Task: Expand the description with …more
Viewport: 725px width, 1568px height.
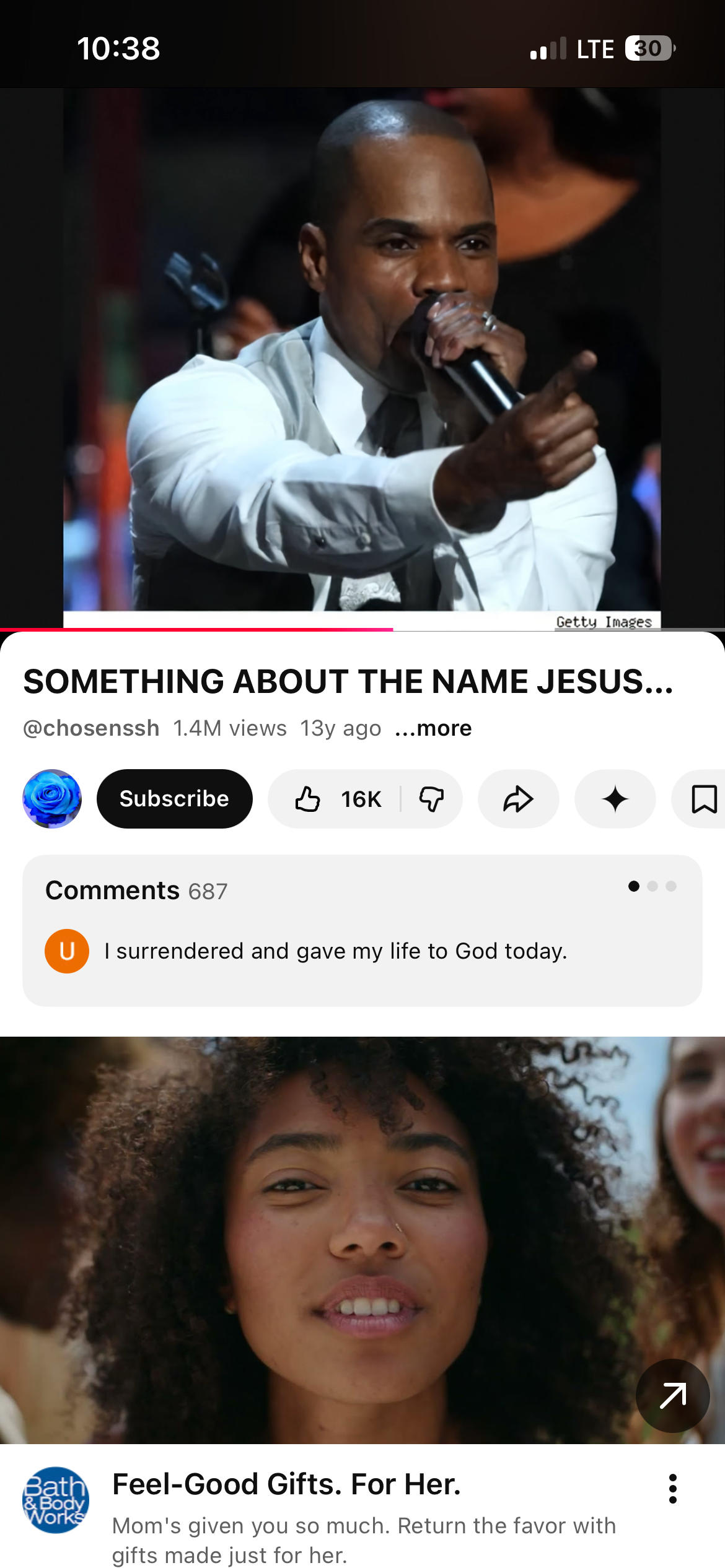Action: coord(433,728)
